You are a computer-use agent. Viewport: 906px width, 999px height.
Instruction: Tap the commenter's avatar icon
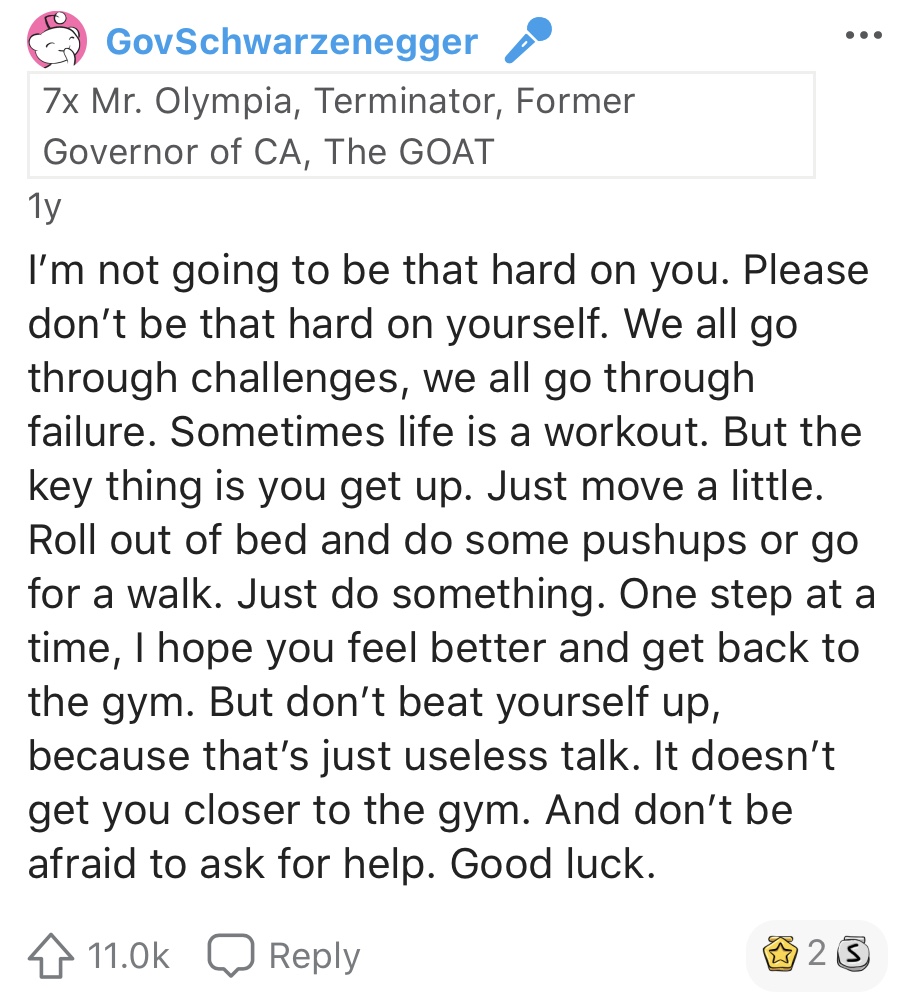(55, 42)
